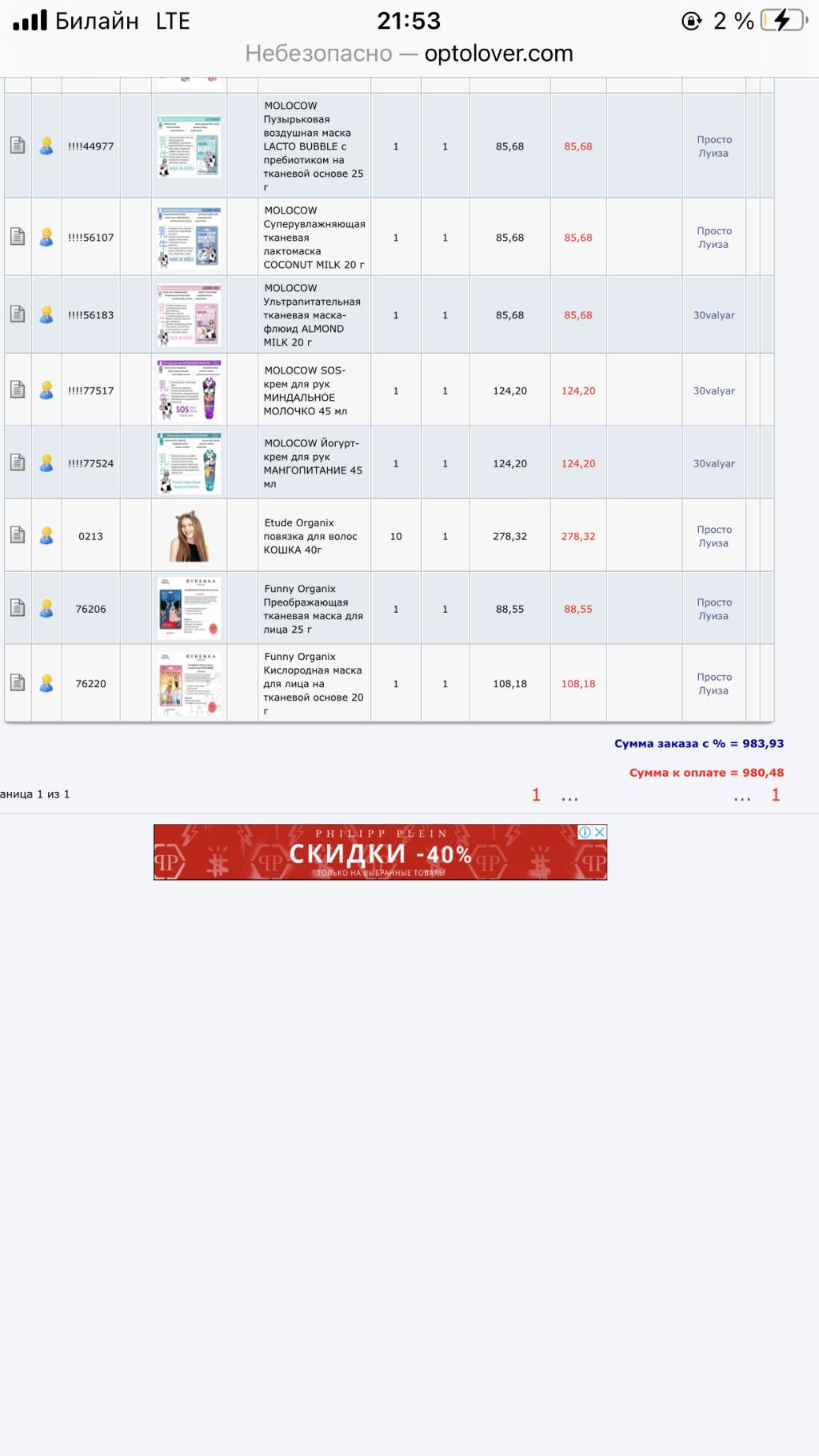
Task: Open product image of Etude Organix headband
Action: (189, 536)
